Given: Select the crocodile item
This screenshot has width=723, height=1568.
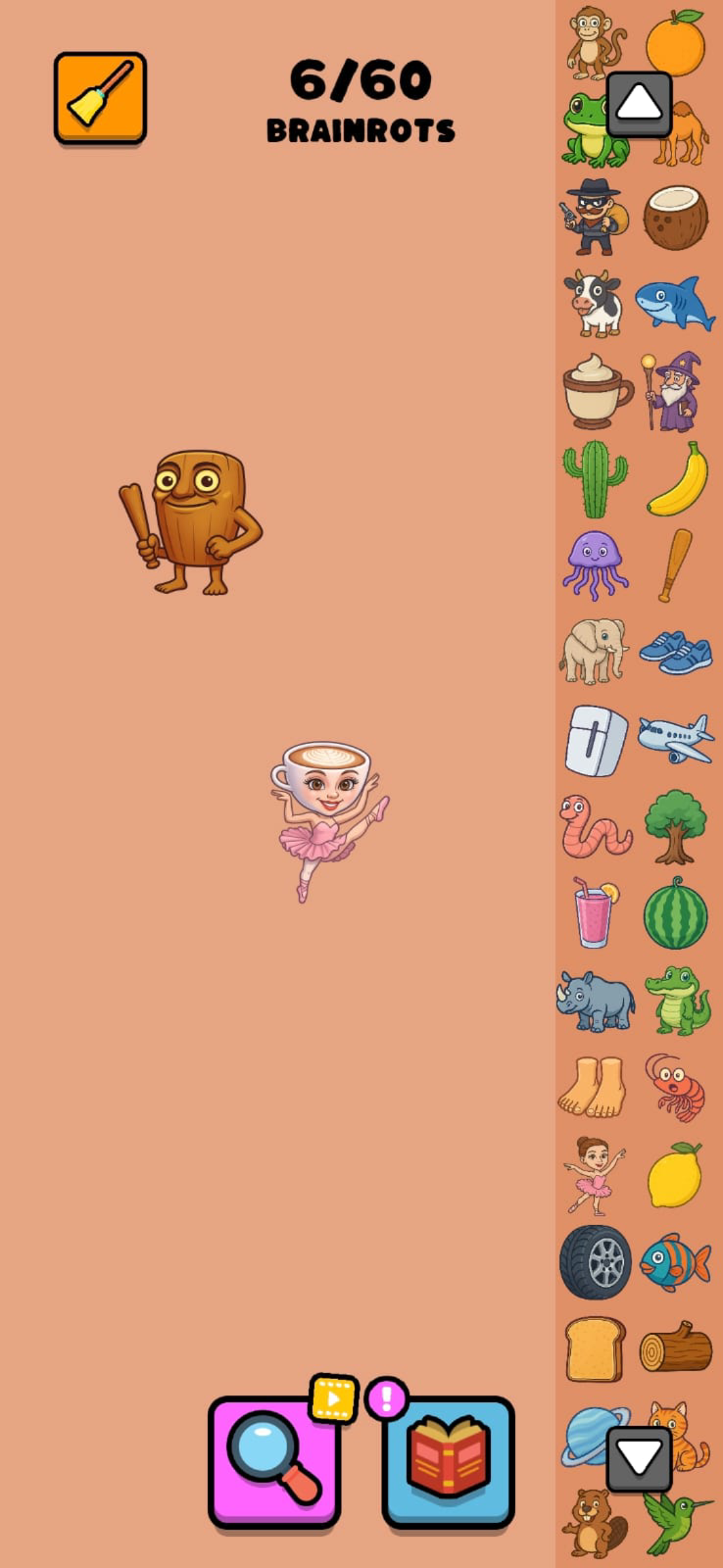Looking at the screenshot, I should 677,1001.
